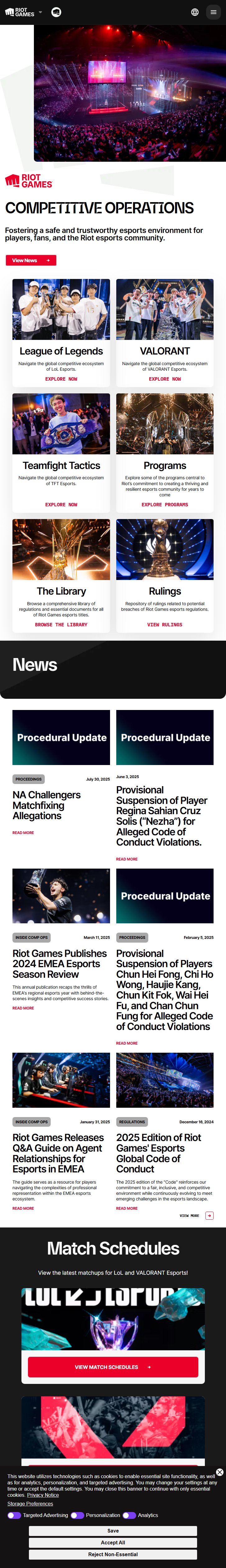
Task: Explore League of Legends esports
Action: [61, 379]
